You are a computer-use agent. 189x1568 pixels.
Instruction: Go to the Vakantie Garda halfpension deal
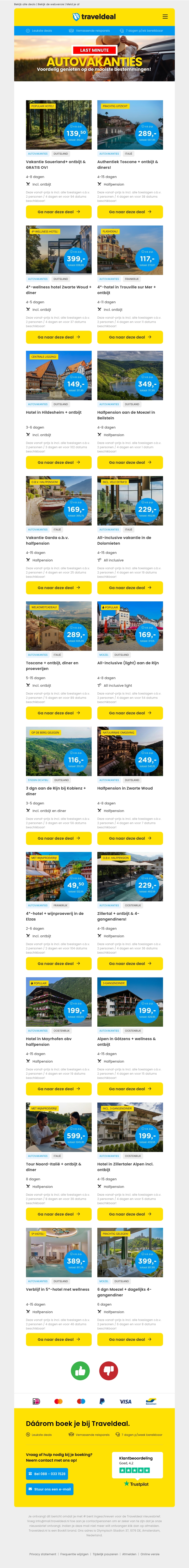(x=58, y=588)
